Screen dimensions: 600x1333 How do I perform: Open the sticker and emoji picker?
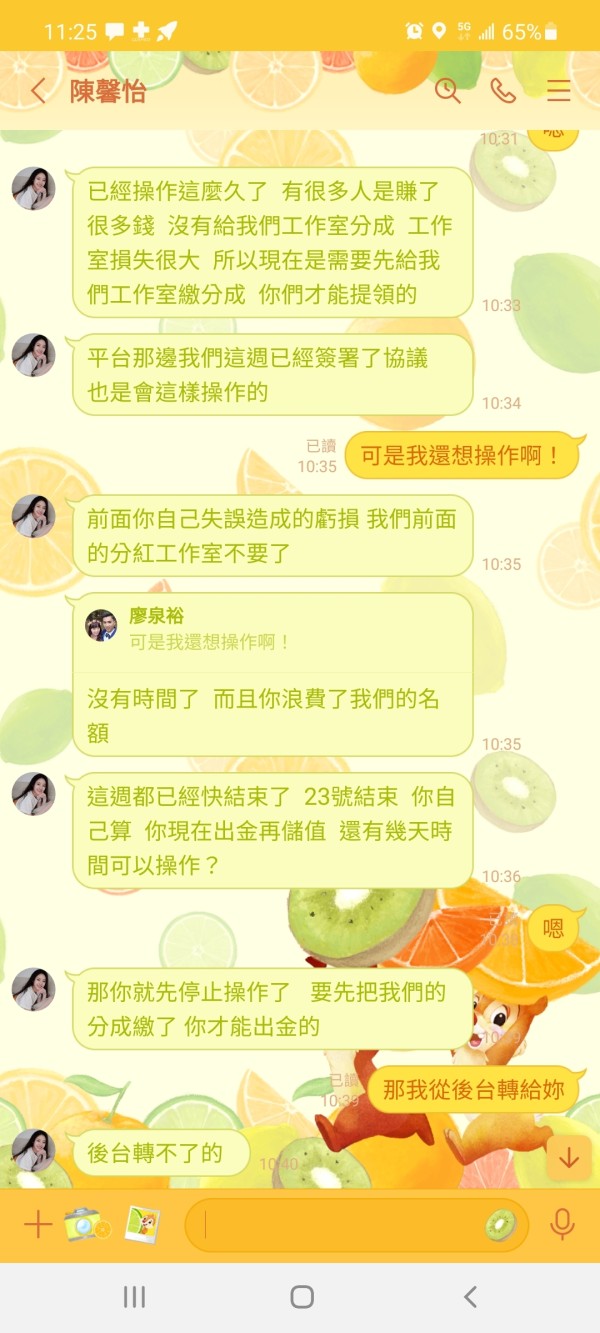click(x=501, y=1225)
